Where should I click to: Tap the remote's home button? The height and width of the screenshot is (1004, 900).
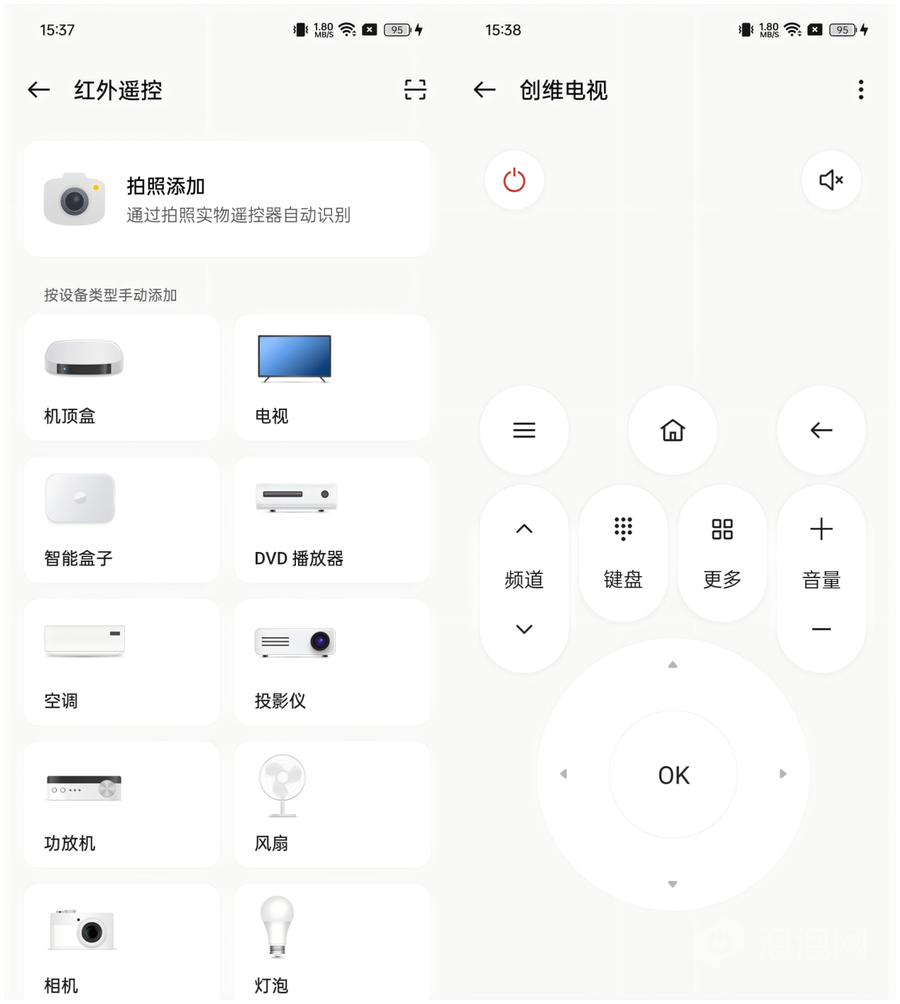click(x=673, y=430)
